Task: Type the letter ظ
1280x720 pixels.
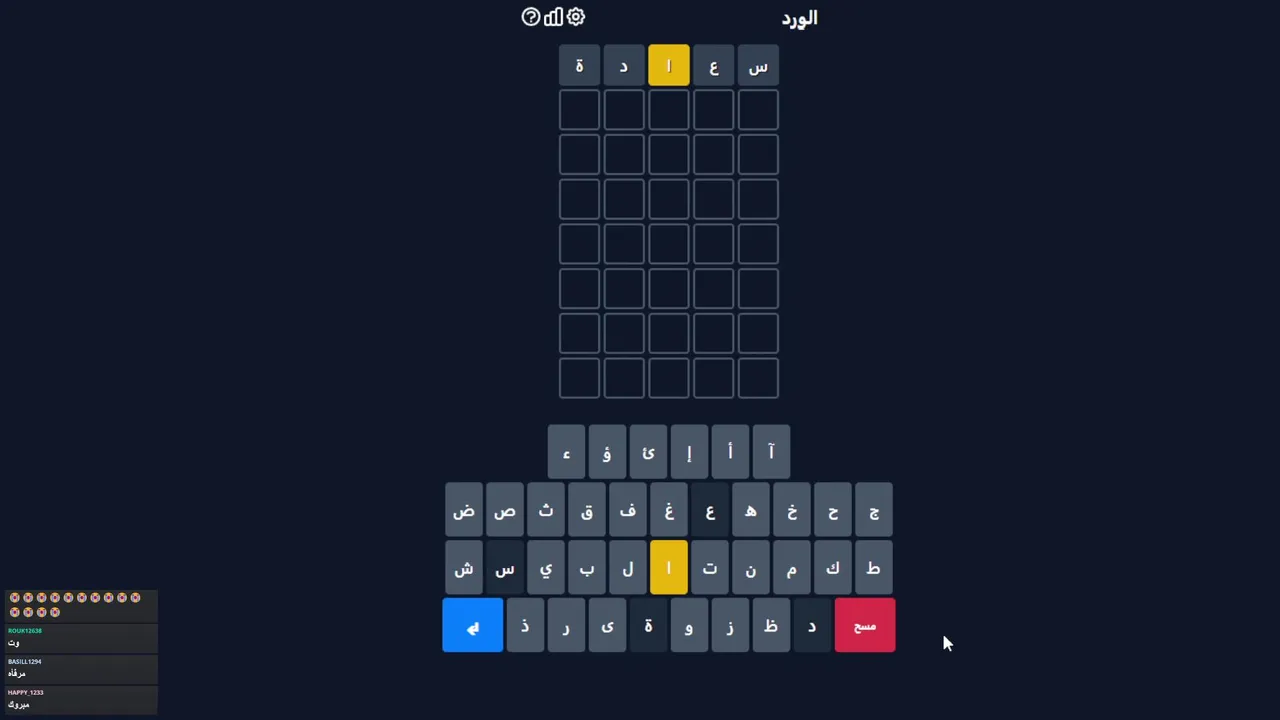Action: [x=771, y=626]
